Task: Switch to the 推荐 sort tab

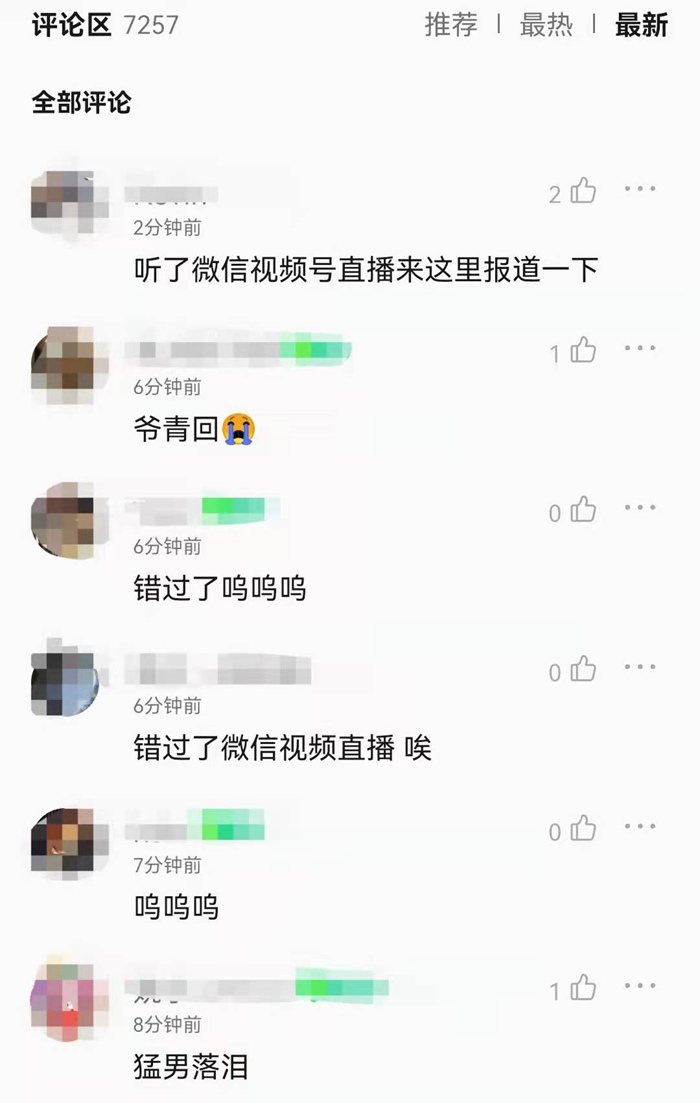Action: [x=451, y=25]
